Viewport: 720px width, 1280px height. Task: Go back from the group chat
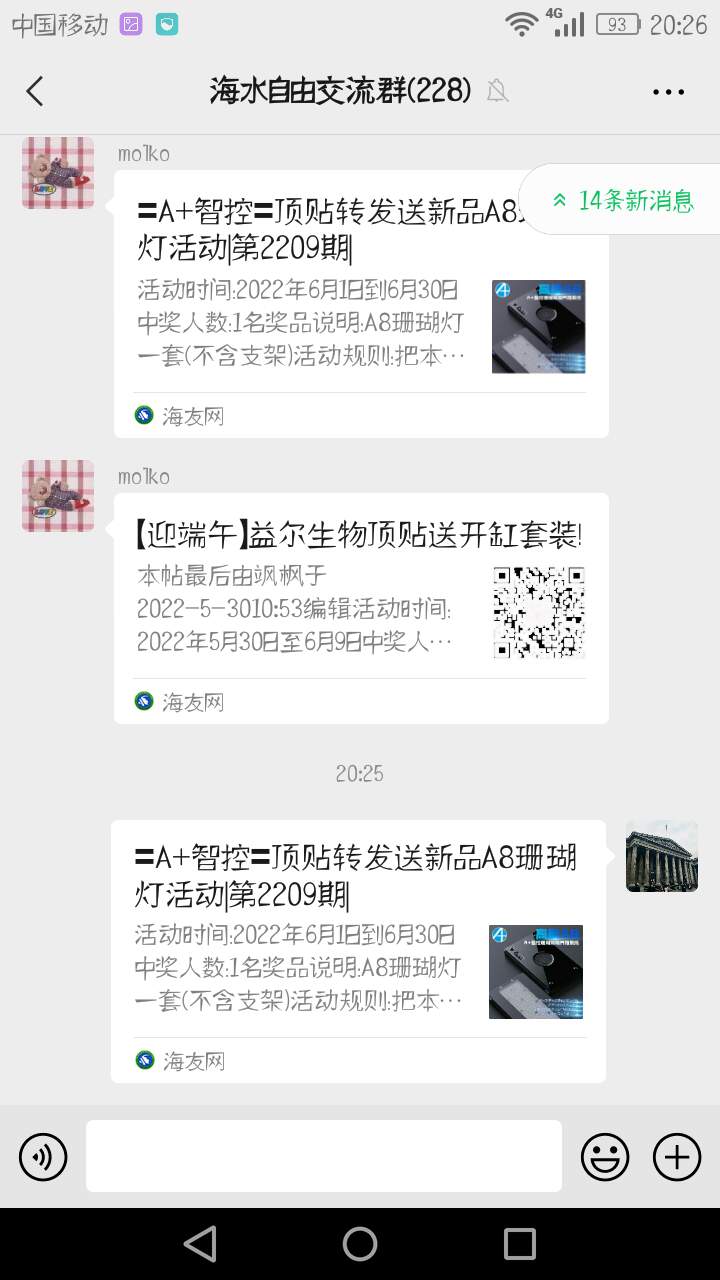[x=35, y=91]
